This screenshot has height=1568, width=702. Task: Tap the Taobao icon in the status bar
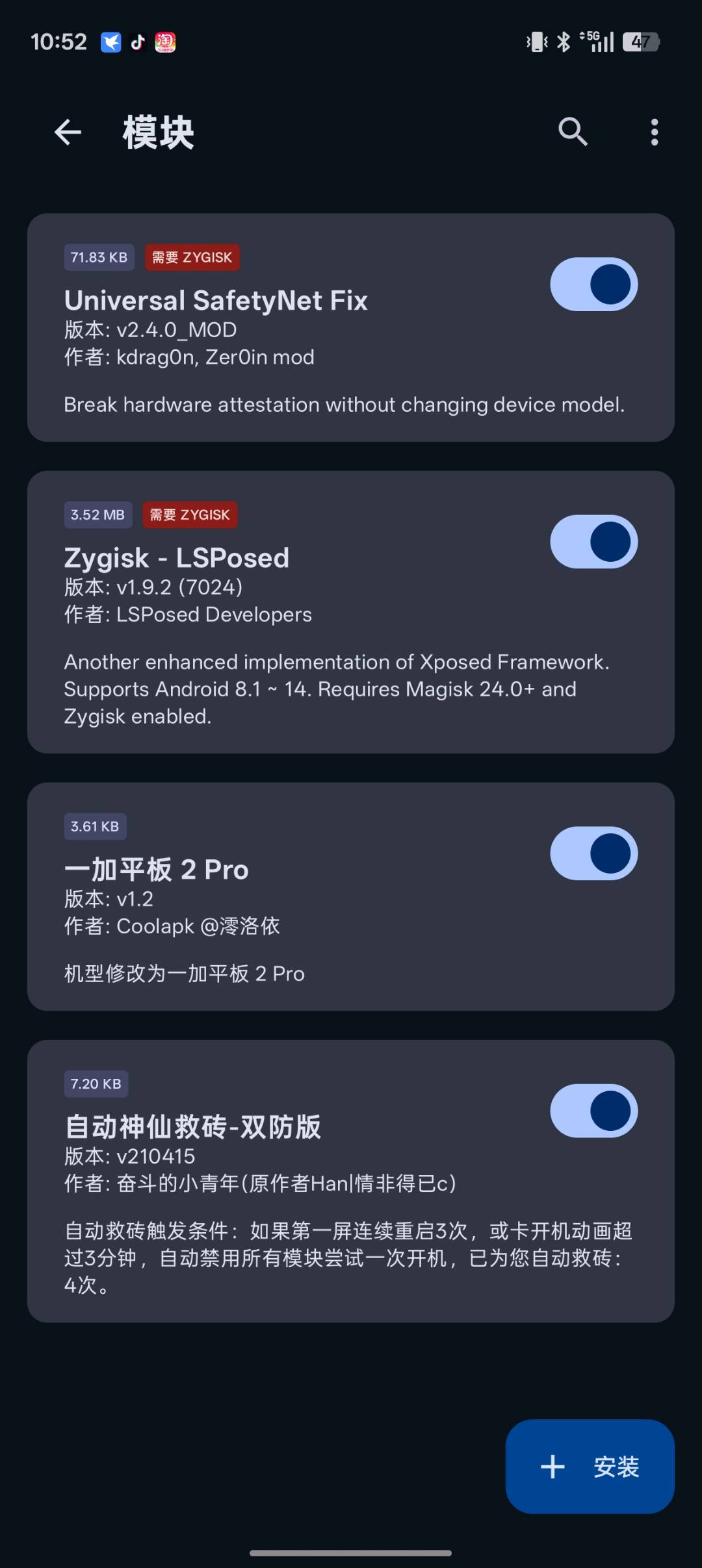[x=166, y=42]
